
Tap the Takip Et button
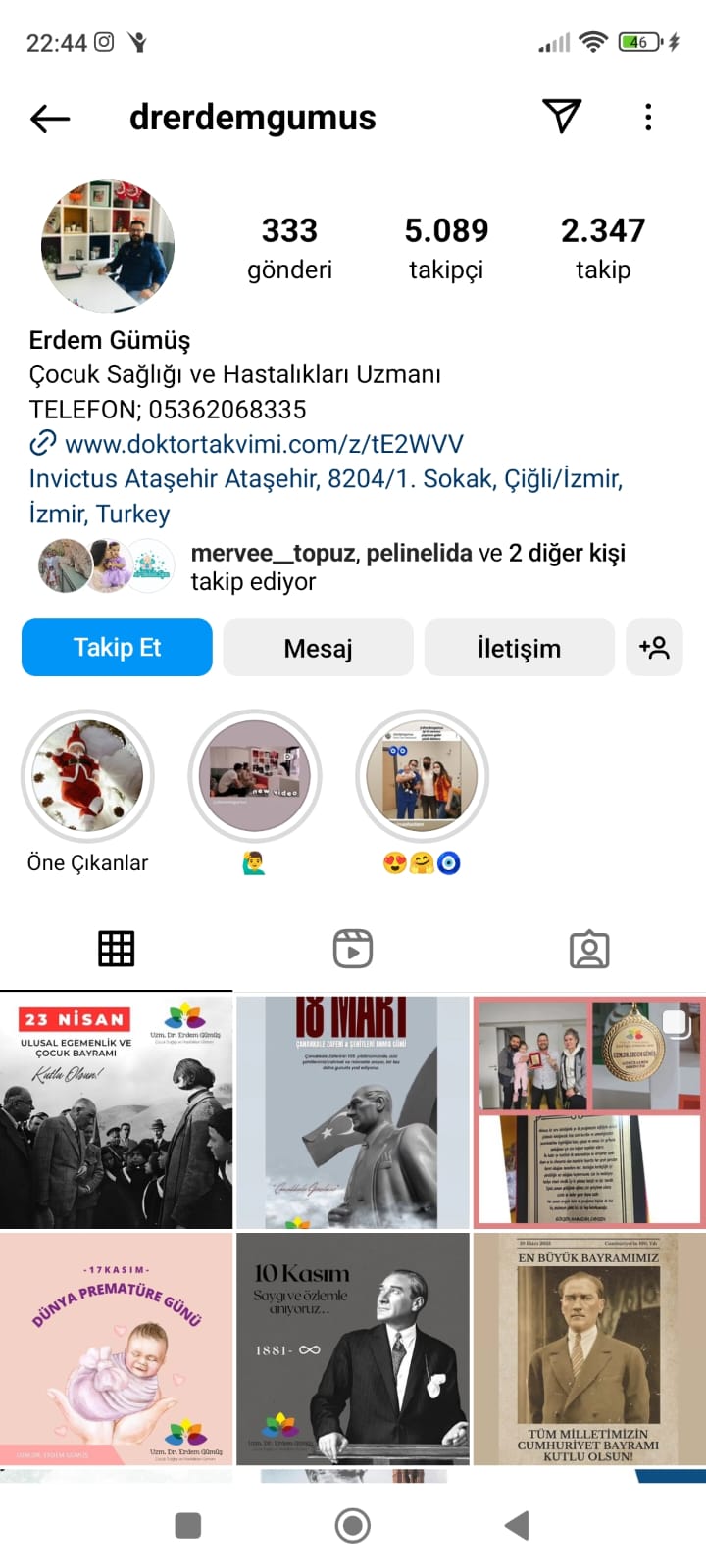tap(117, 648)
